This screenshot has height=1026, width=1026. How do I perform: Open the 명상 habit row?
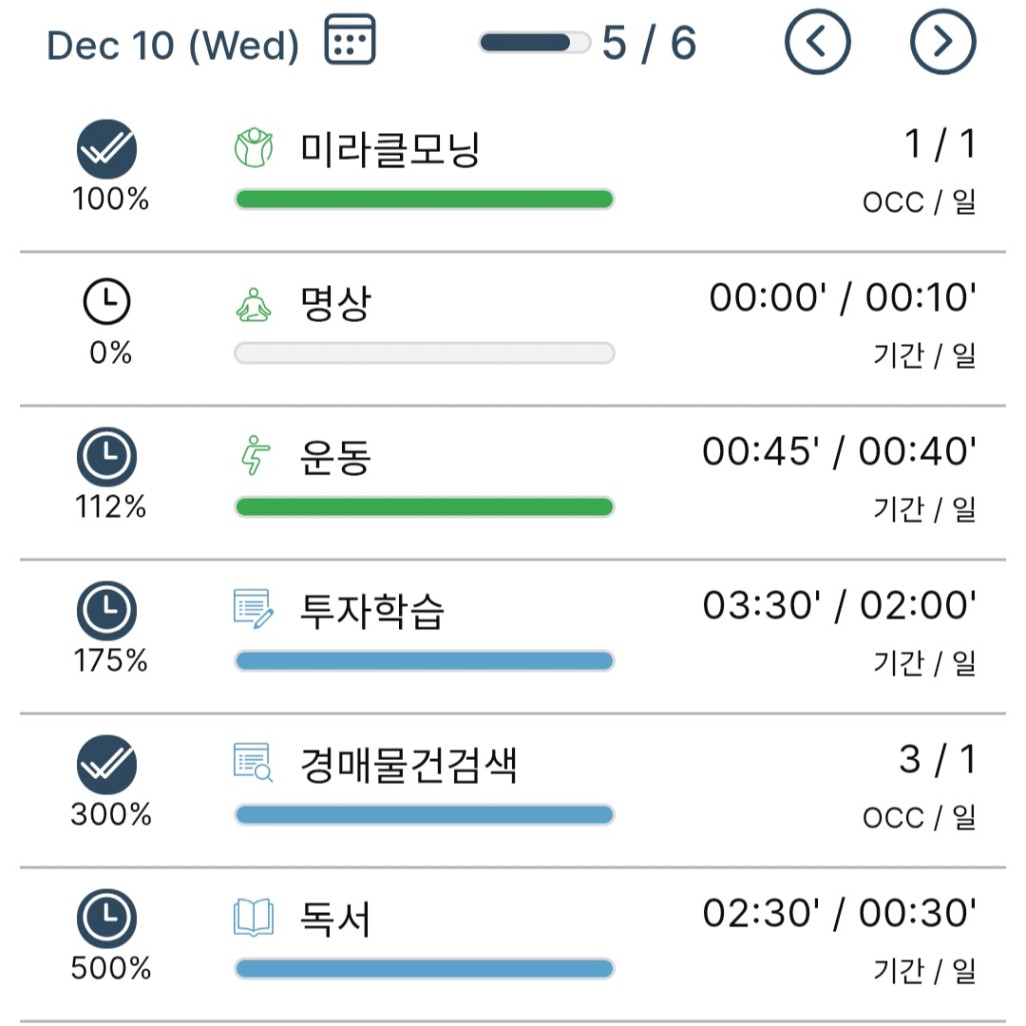coord(335,304)
